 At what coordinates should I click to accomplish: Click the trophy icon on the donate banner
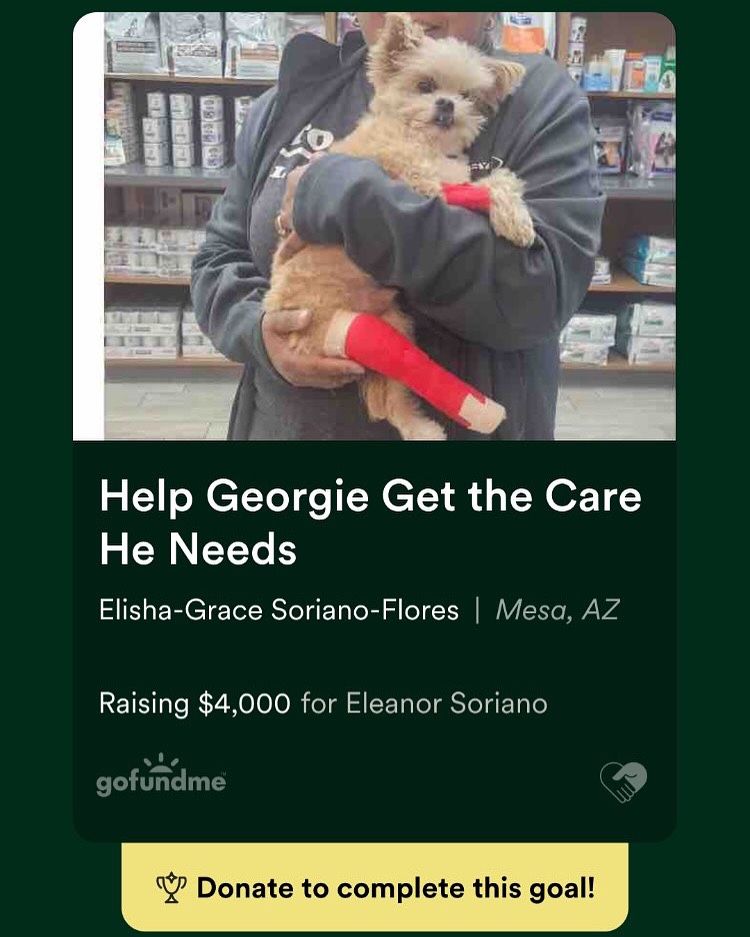pos(170,885)
